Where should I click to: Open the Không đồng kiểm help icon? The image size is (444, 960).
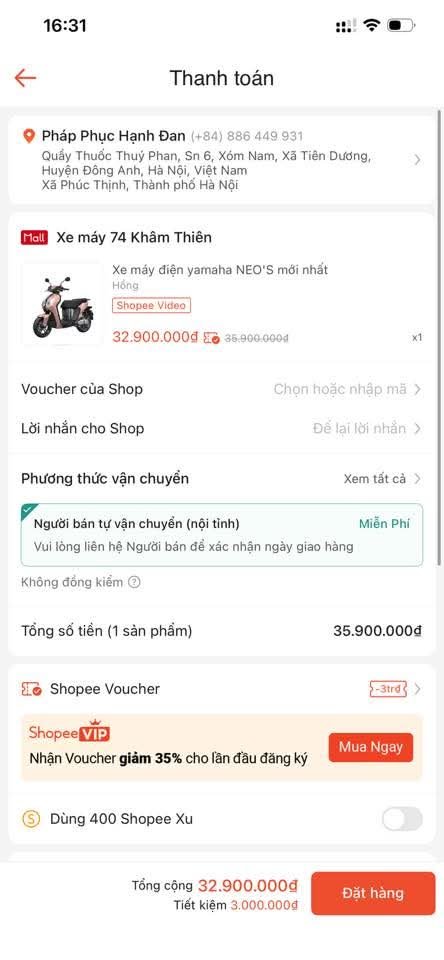134,582
